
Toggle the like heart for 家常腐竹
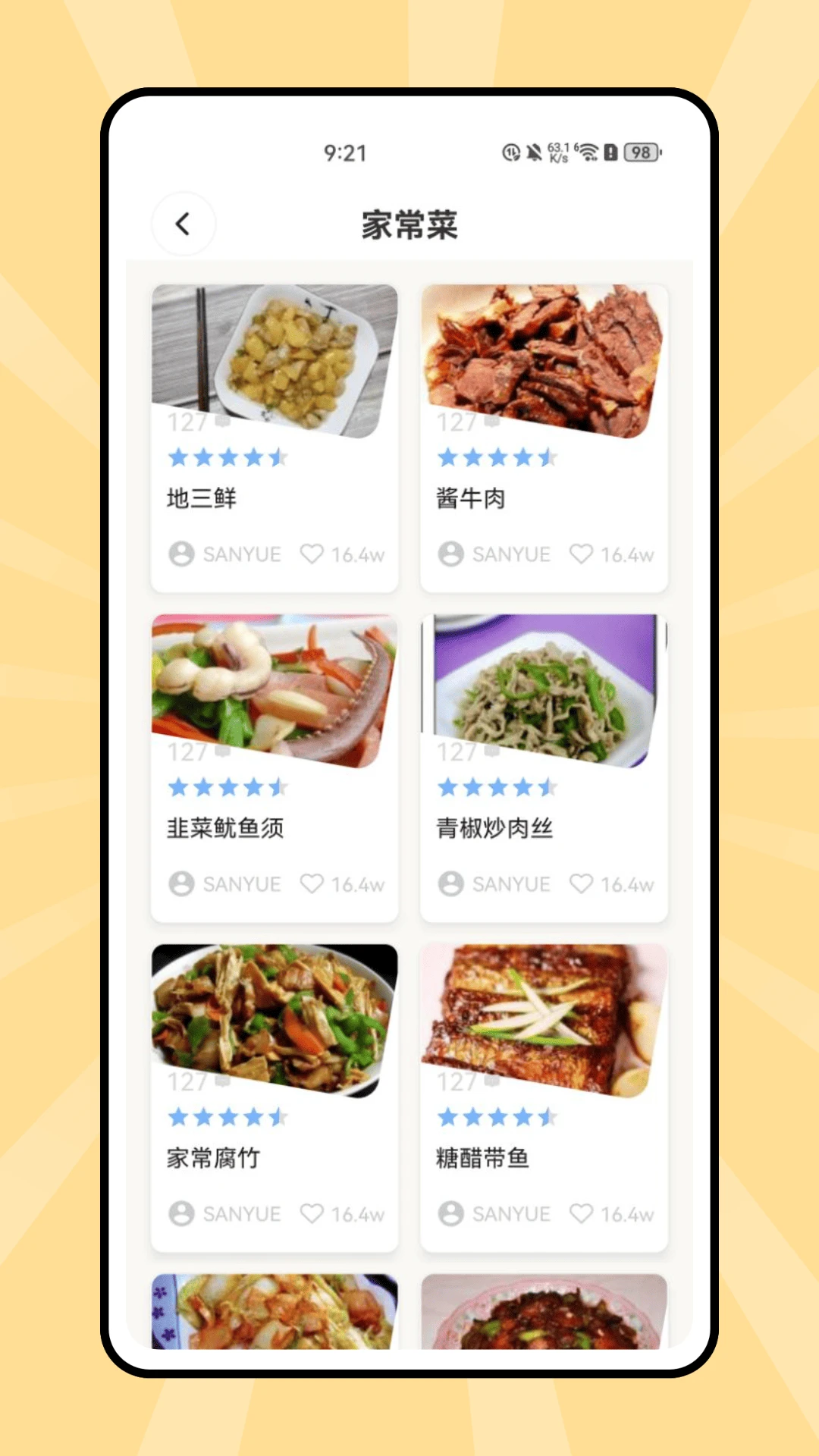[x=312, y=1213]
